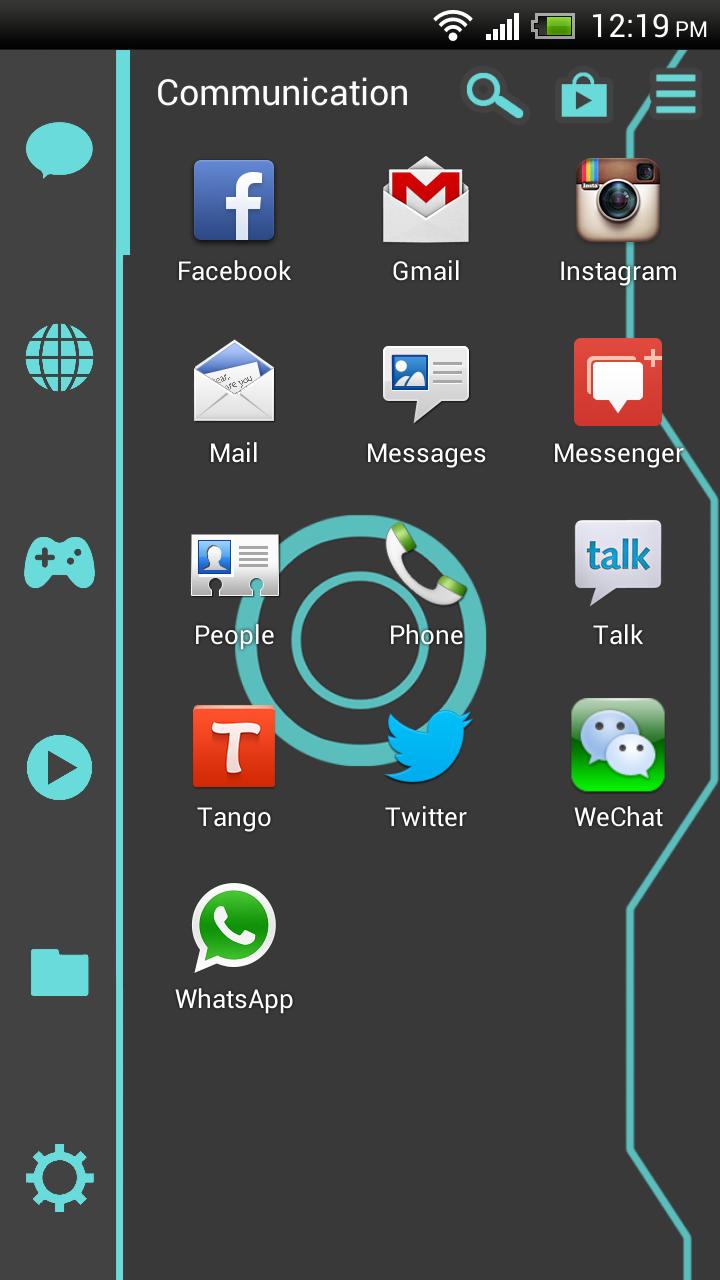Viewport: 720px width, 1280px height.
Task: Open Gmail
Action: 426,203
